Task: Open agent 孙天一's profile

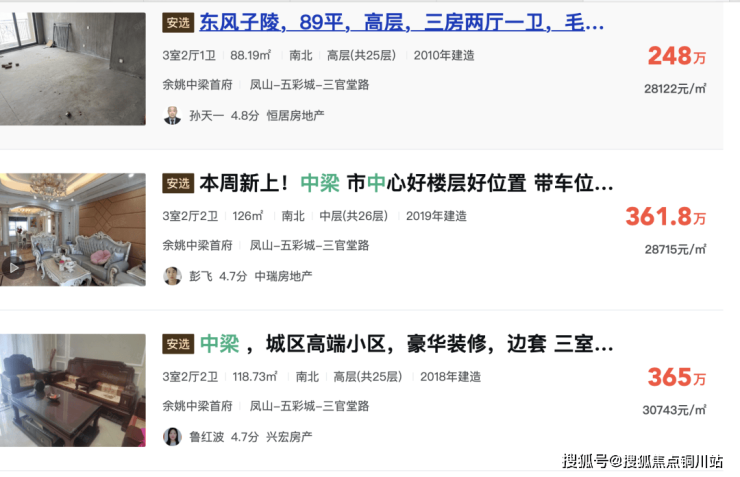Action: pos(206,115)
